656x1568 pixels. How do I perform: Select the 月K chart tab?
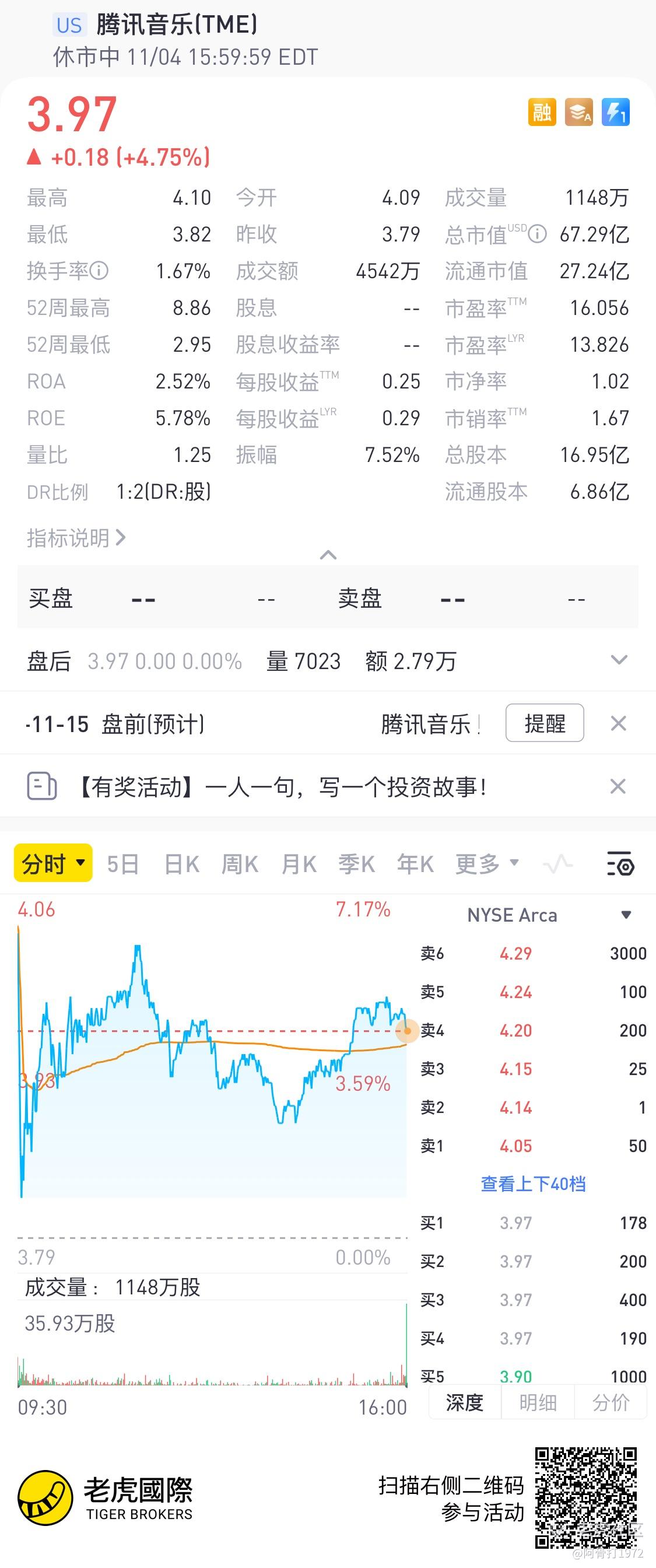pyautogui.click(x=299, y=864)
